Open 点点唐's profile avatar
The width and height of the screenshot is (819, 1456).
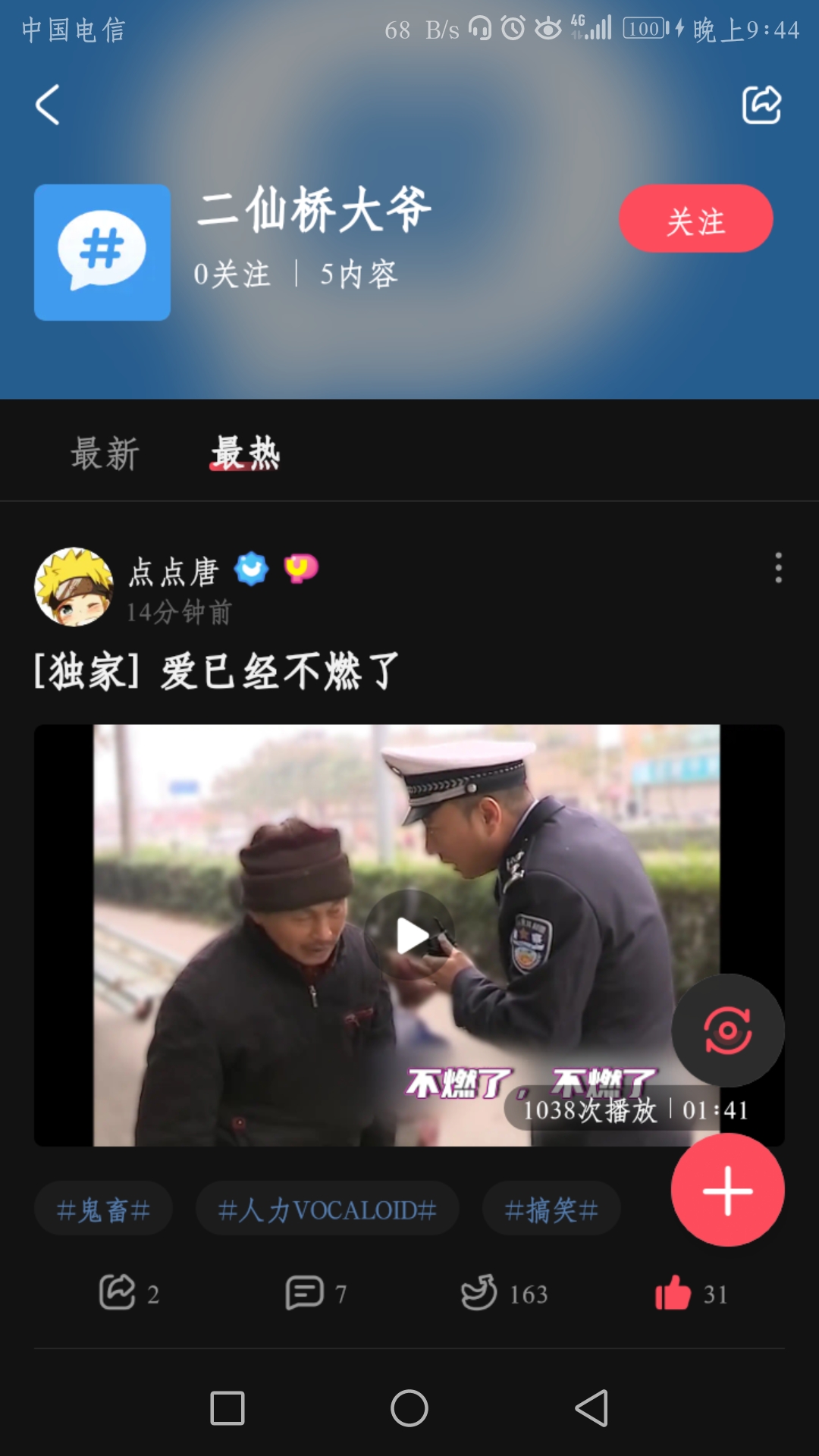[74, 587]
